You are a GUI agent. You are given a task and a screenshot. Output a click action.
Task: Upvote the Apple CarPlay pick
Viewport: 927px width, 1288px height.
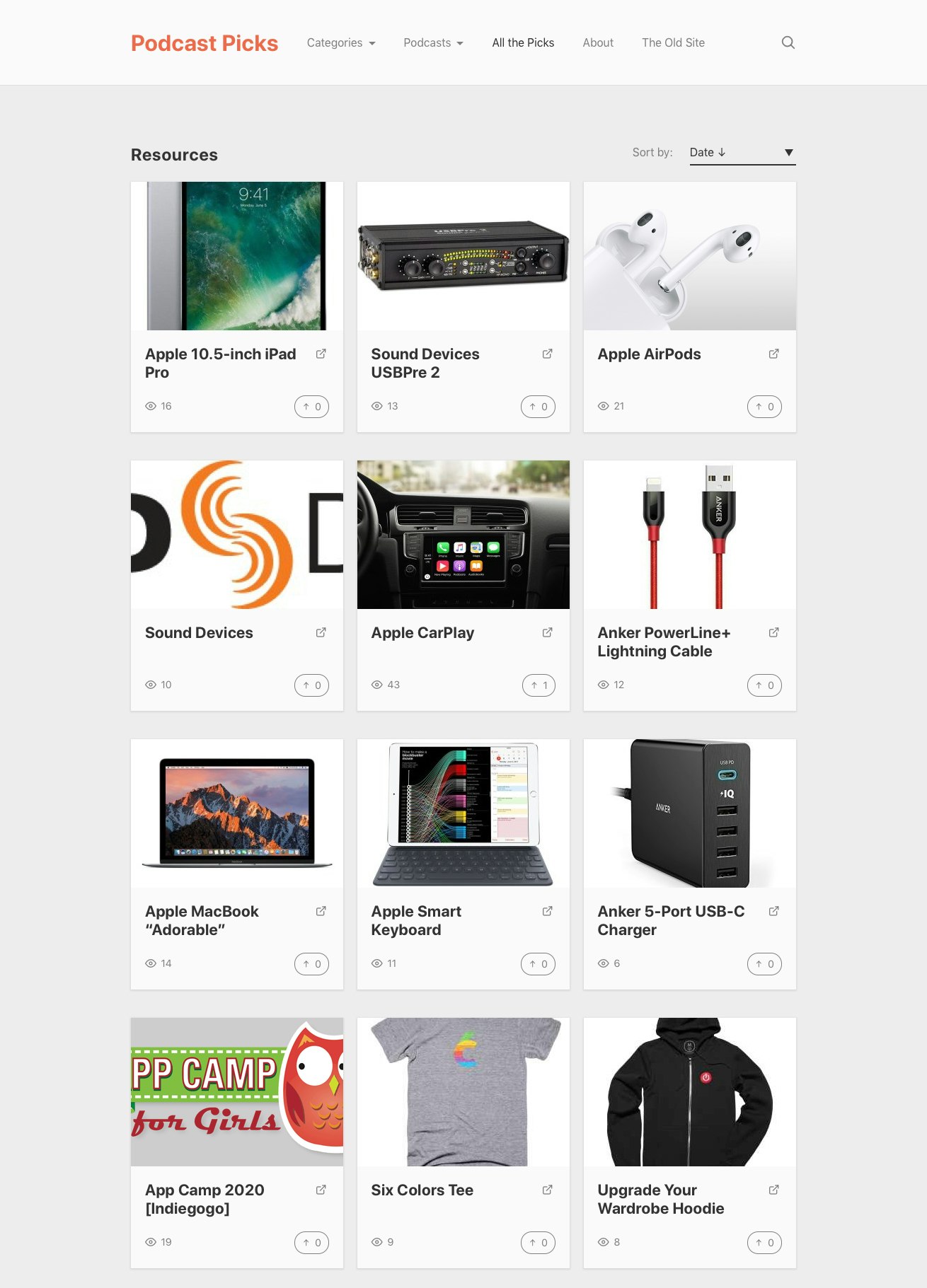point(538,685)
